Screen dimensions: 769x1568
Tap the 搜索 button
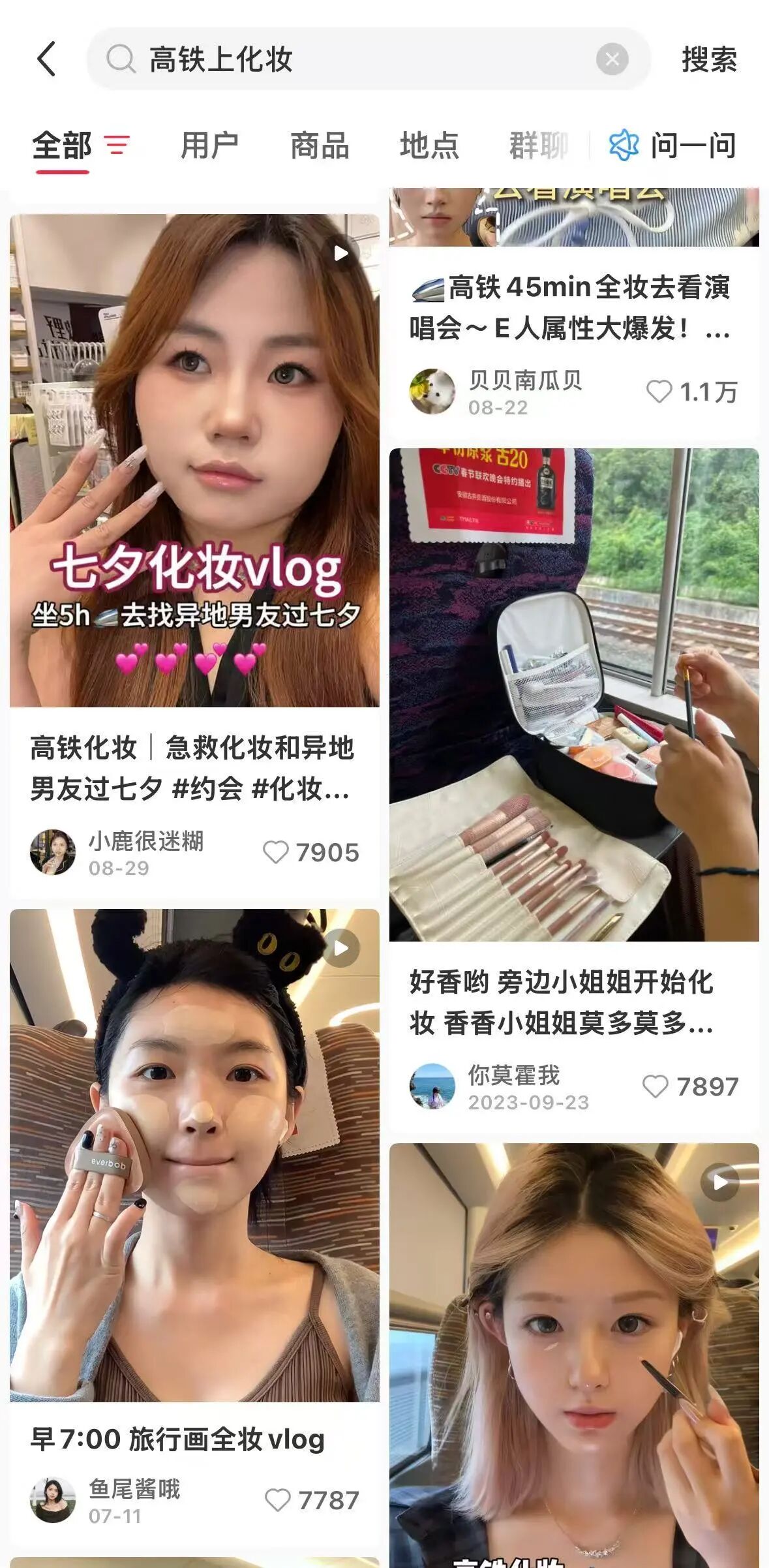point(709,59)
